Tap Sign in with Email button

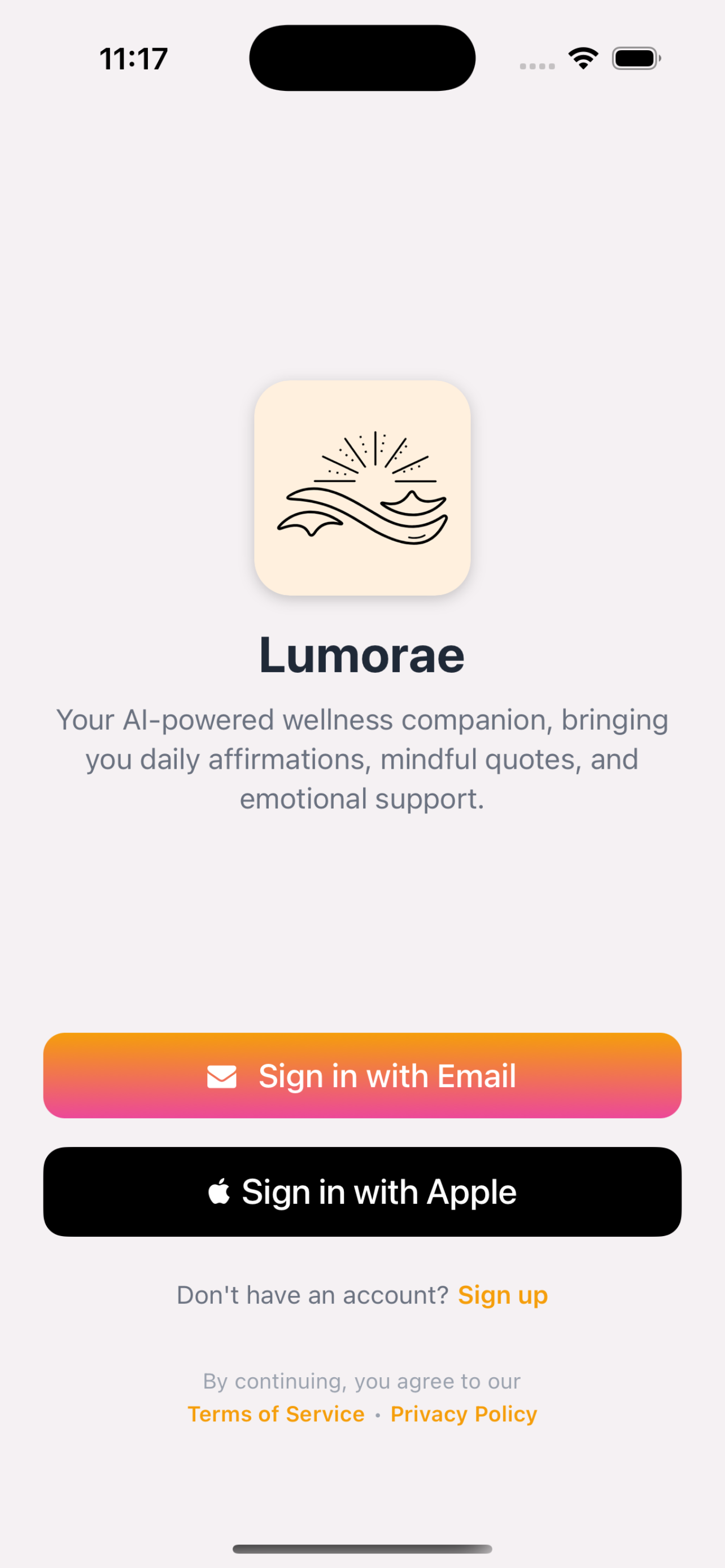tap(362, 1075)
